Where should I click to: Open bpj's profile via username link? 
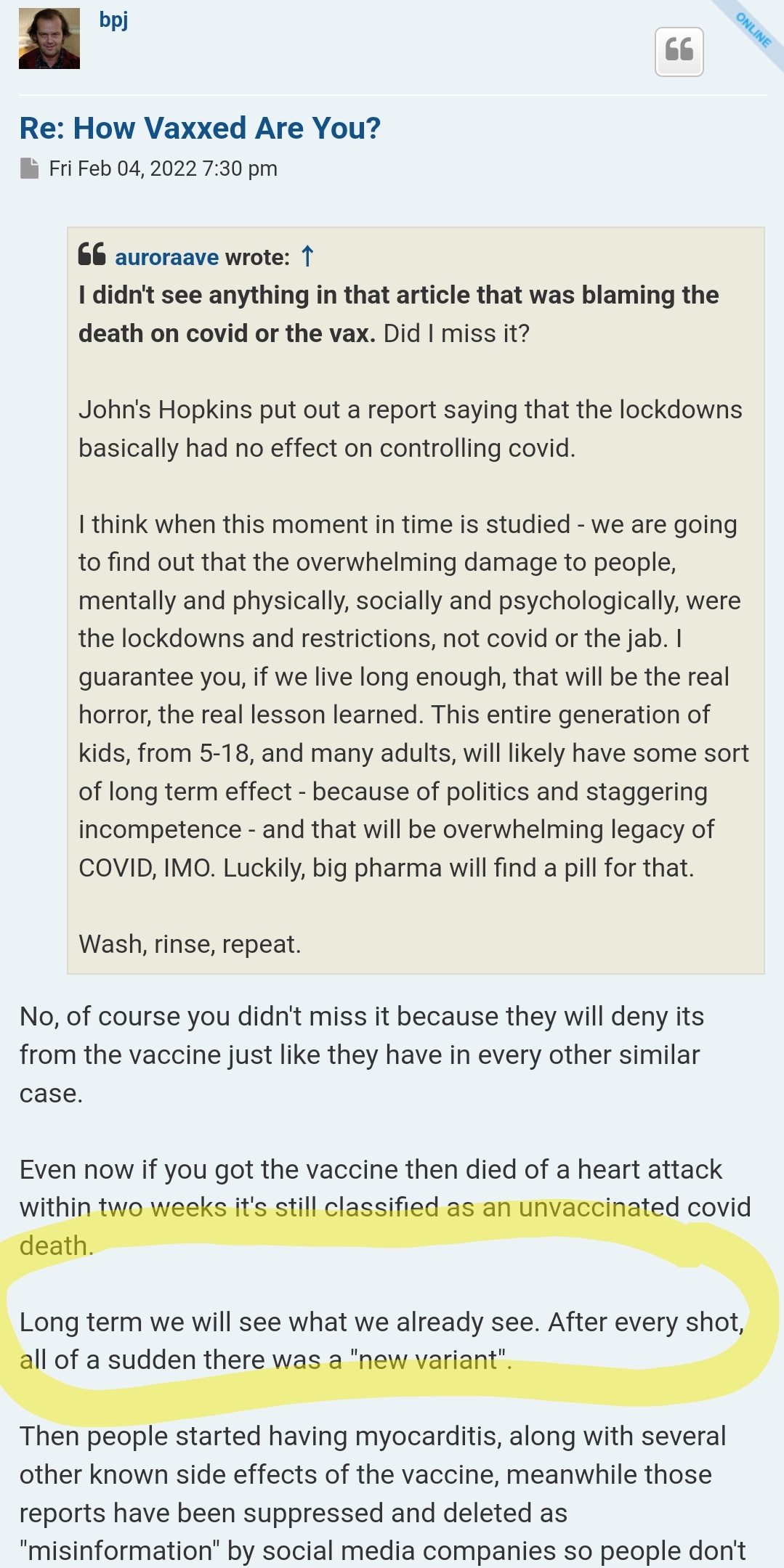click(x=113, y=20)
